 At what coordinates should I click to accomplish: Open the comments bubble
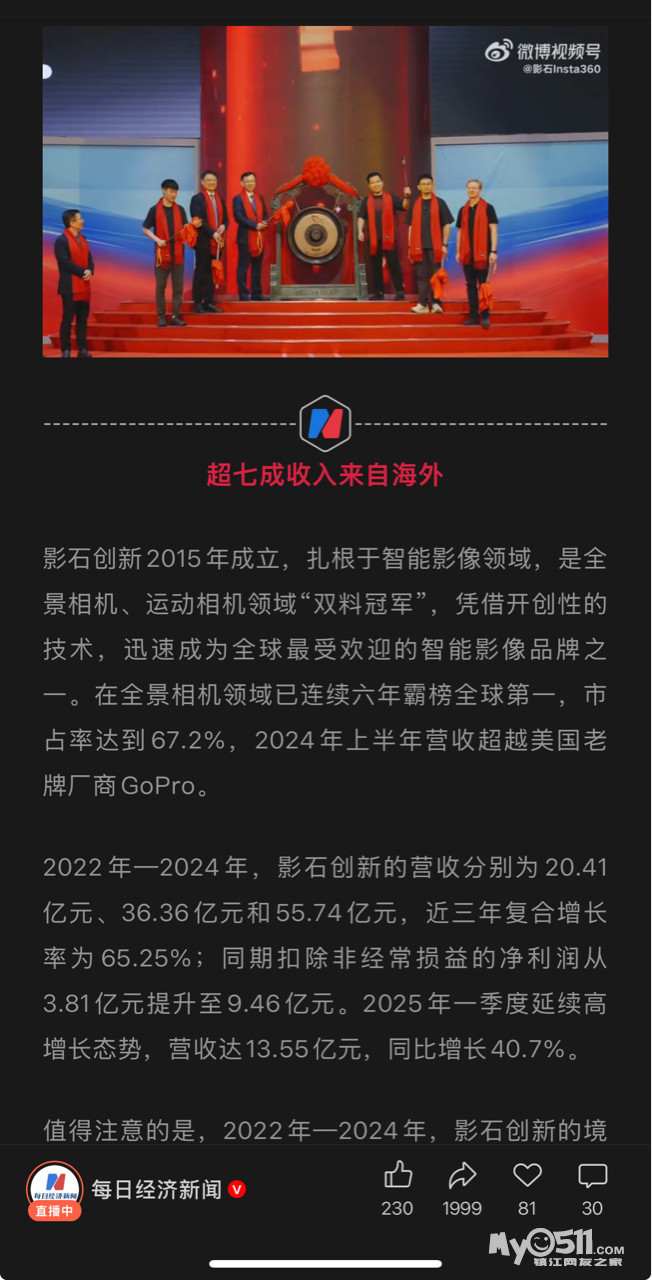coord(592,1176)
